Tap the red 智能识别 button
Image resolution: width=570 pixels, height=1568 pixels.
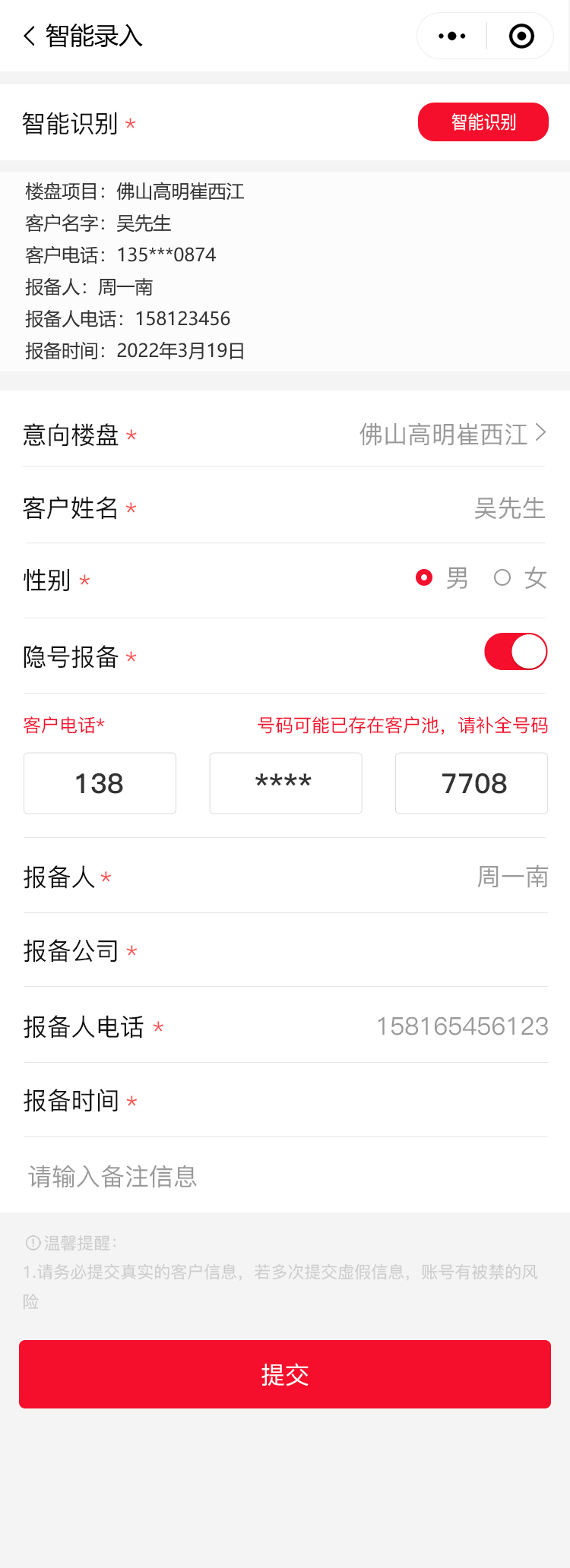click(483, 122)
